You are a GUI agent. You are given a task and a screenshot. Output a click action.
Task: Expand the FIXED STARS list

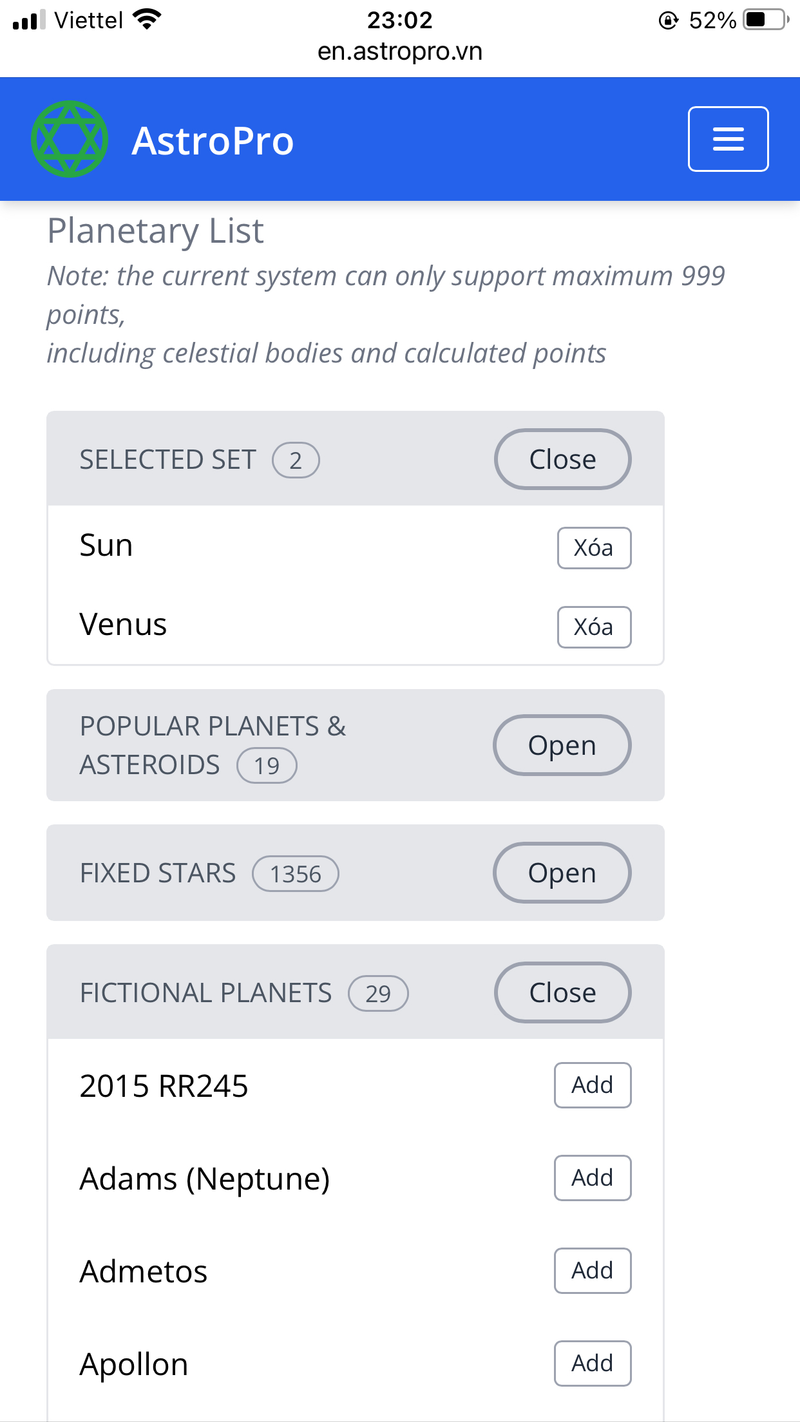(562, 873)
